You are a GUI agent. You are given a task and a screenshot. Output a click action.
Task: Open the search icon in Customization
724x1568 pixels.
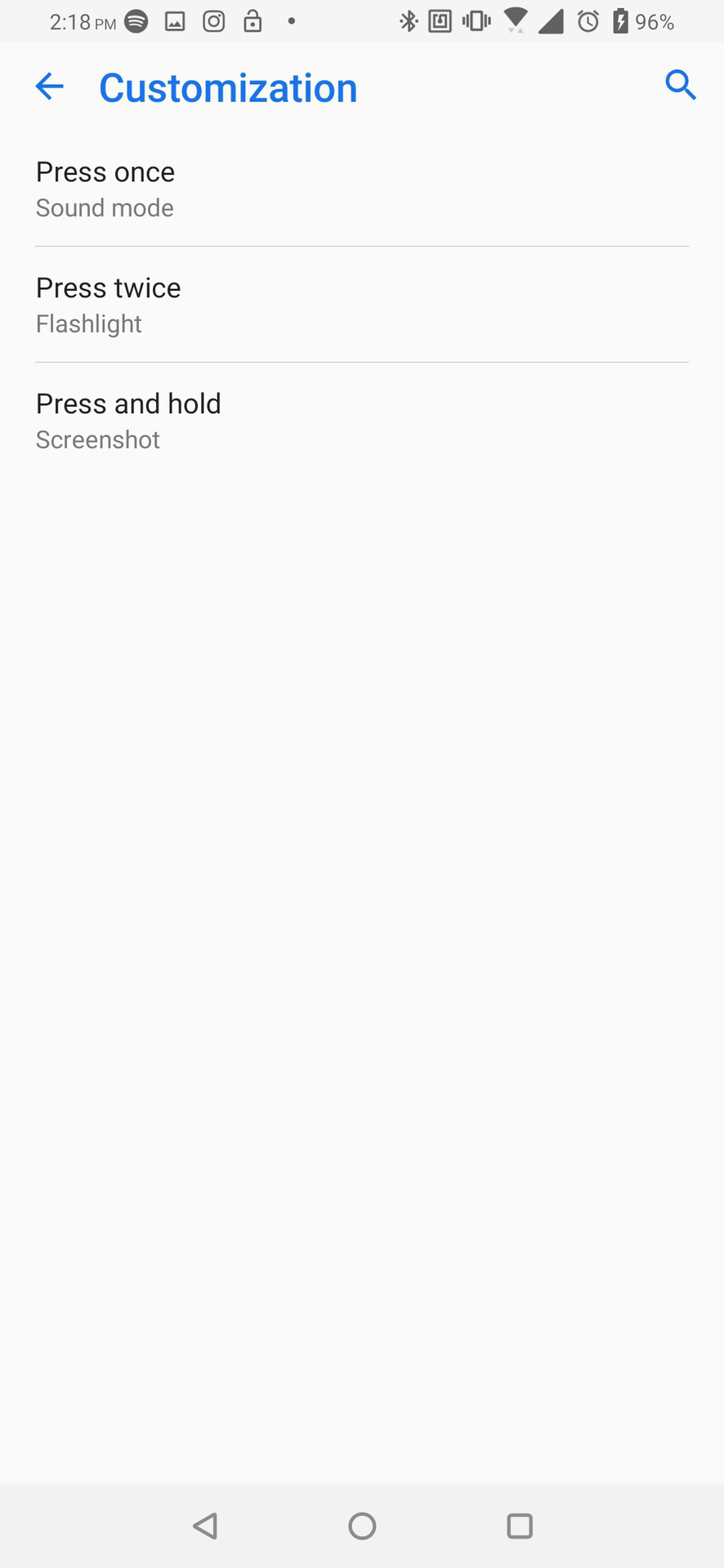pos(680,85)
